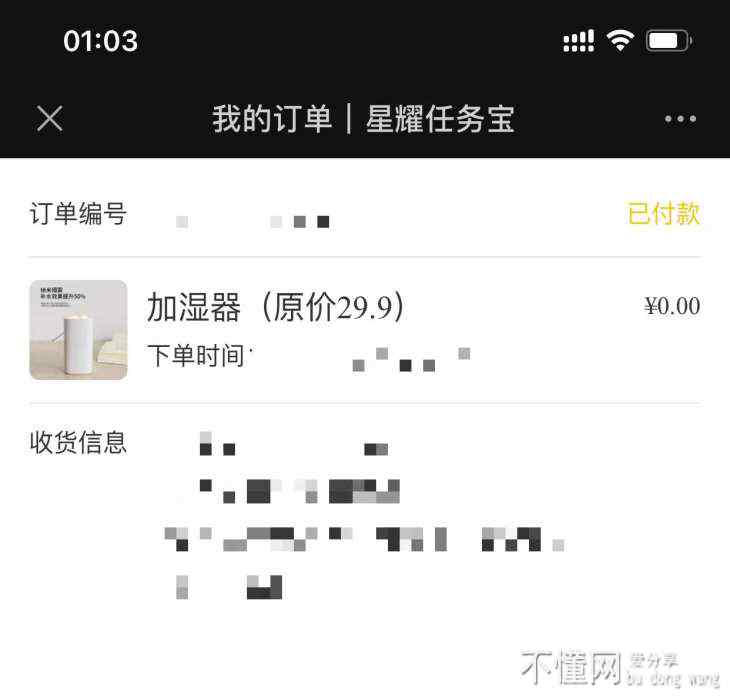Close the order page with X
Image resolution: width=730 pixels, height=700 pixels.
tap(50, 119)
